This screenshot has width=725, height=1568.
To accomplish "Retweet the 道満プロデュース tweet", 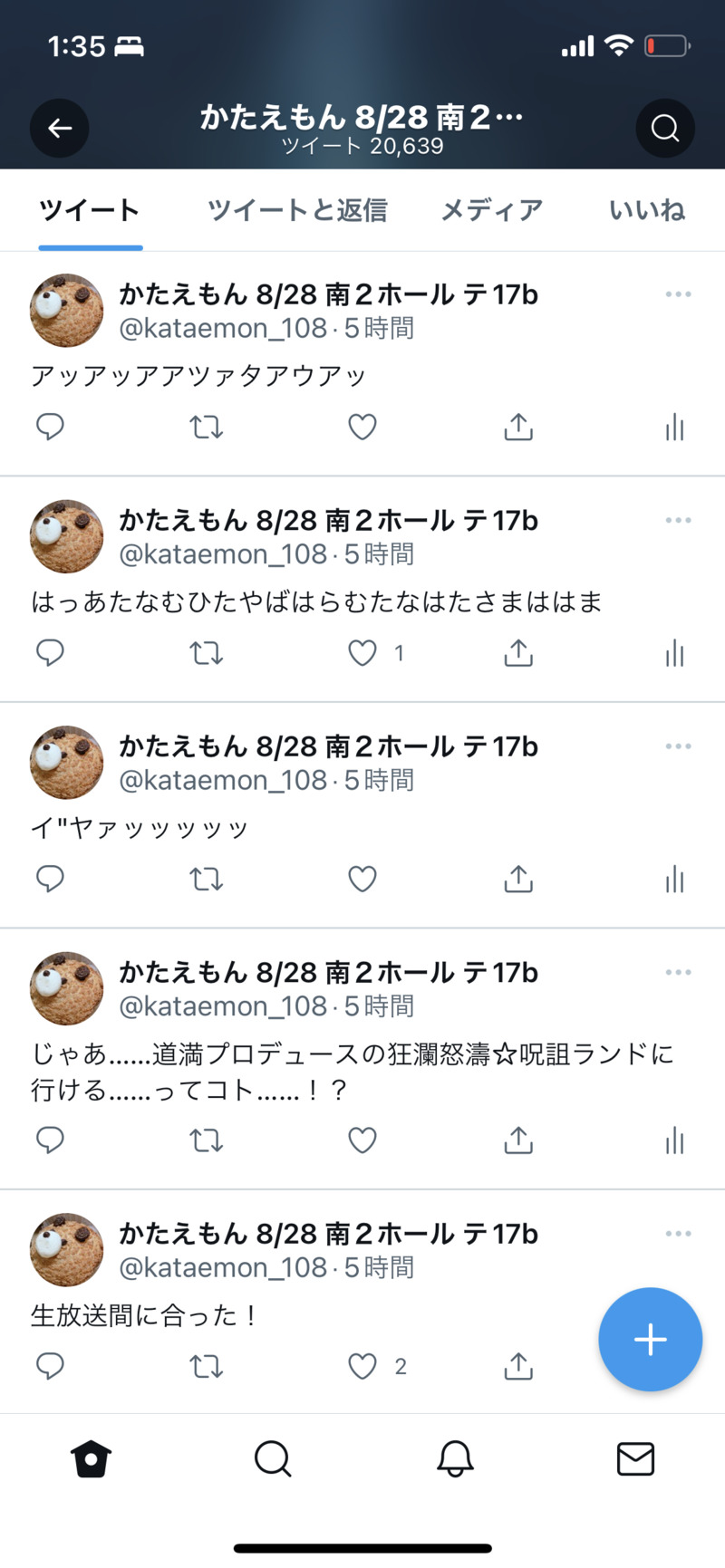I will [206, 1140].
